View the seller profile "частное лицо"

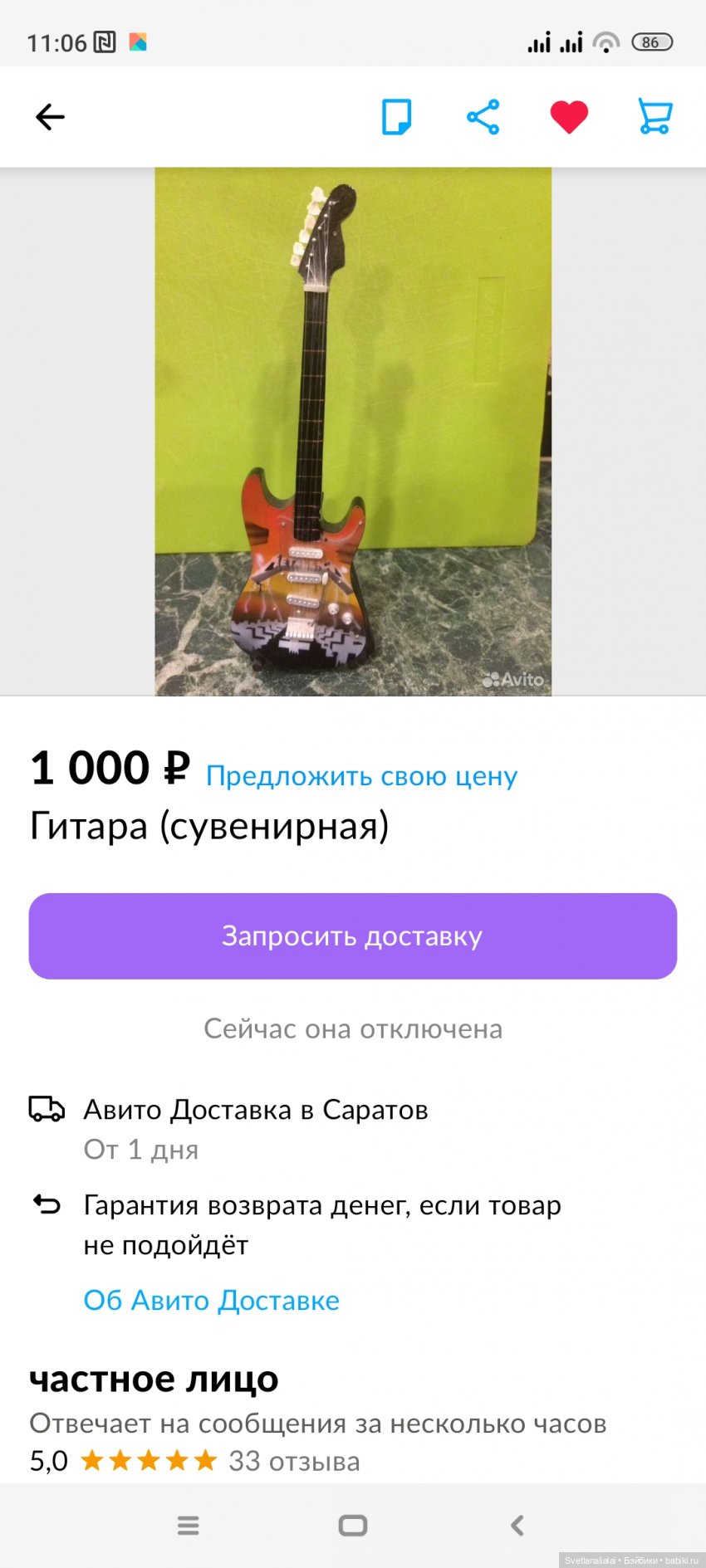coord(154,1380)
